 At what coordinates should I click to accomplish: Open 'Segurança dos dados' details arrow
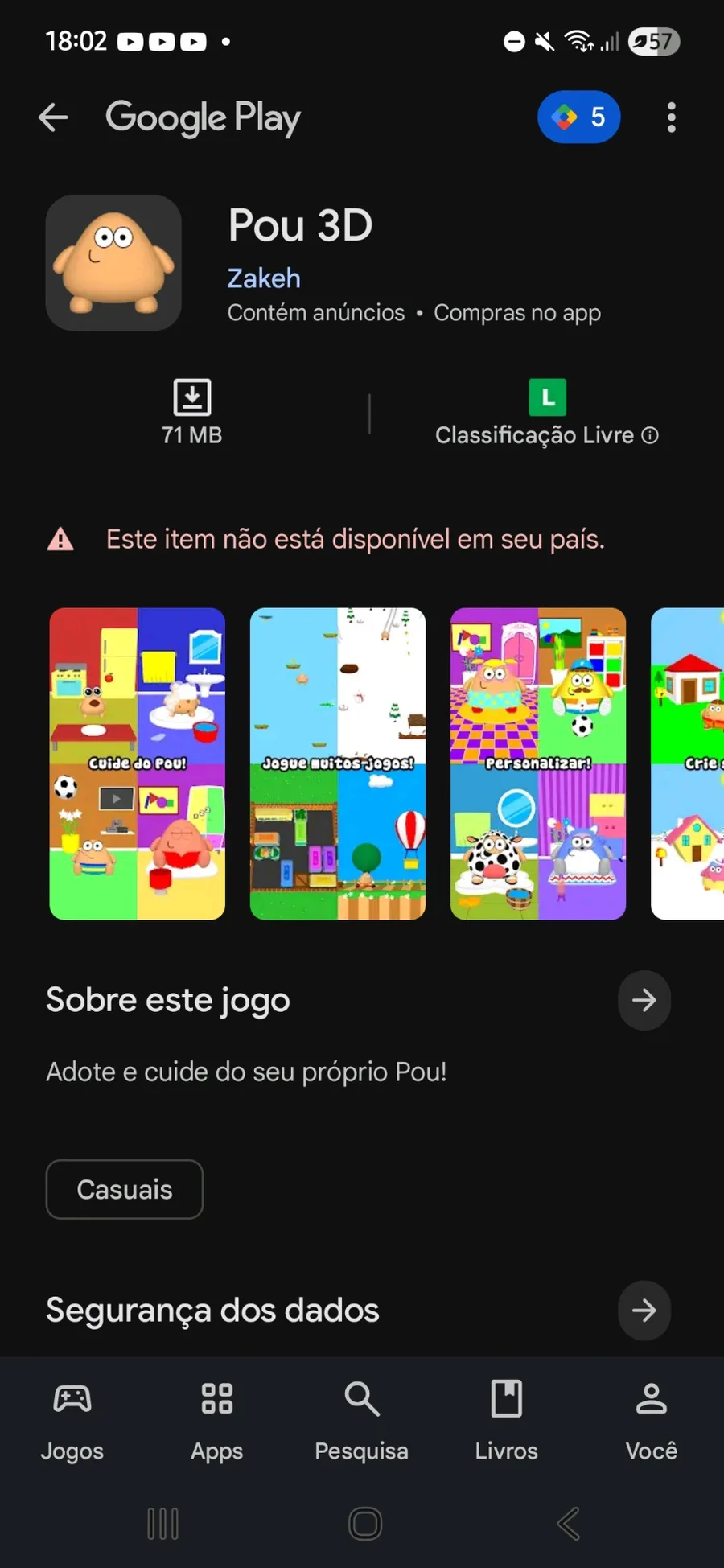pyautogui.click(x=644, y=1311)
